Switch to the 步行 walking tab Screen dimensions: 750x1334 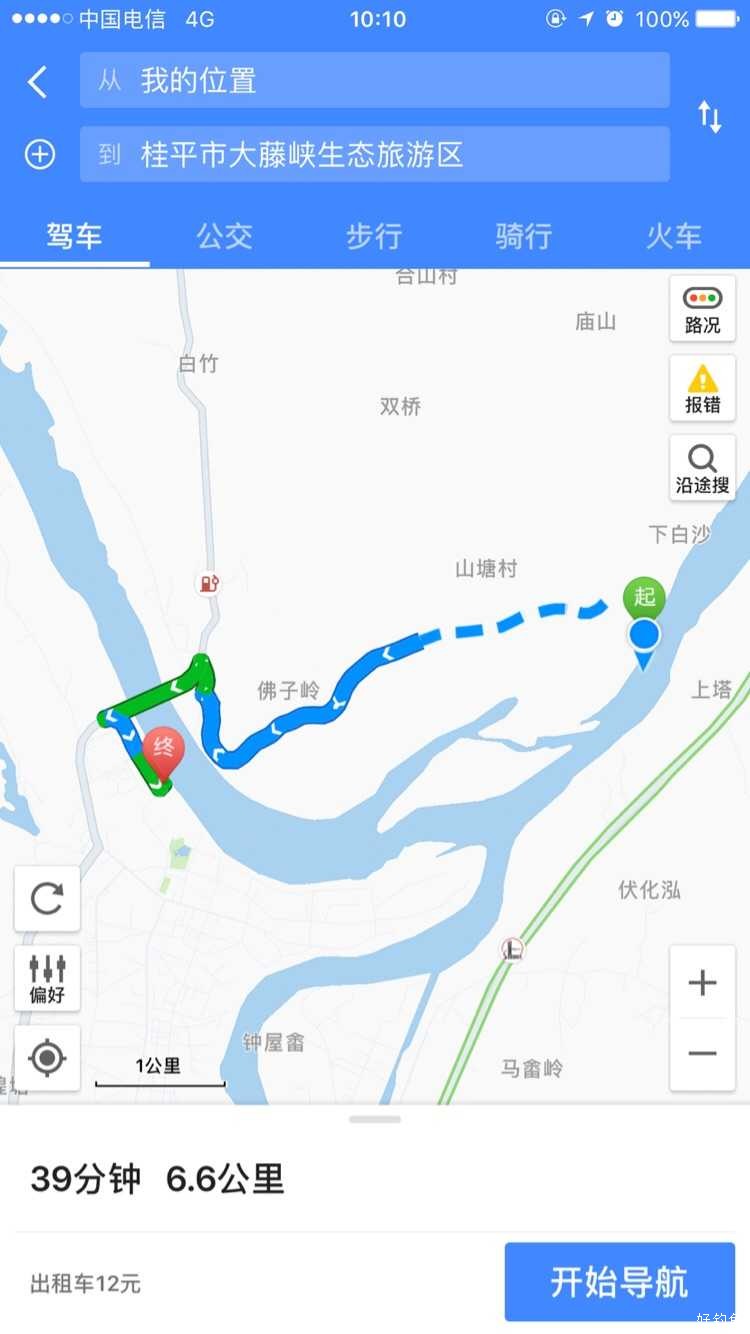374,237
